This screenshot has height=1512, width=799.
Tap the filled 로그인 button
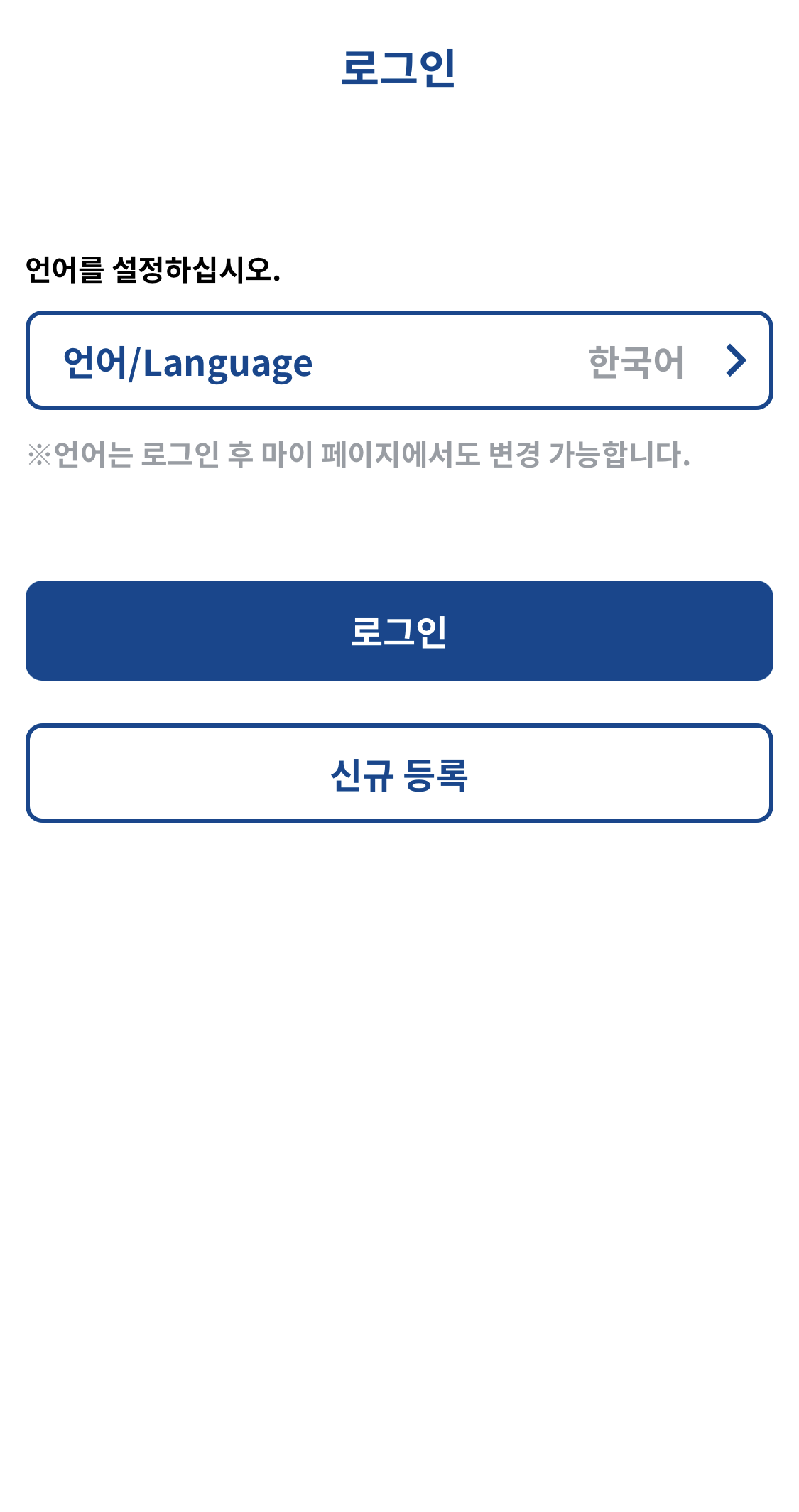click(399, 630)
